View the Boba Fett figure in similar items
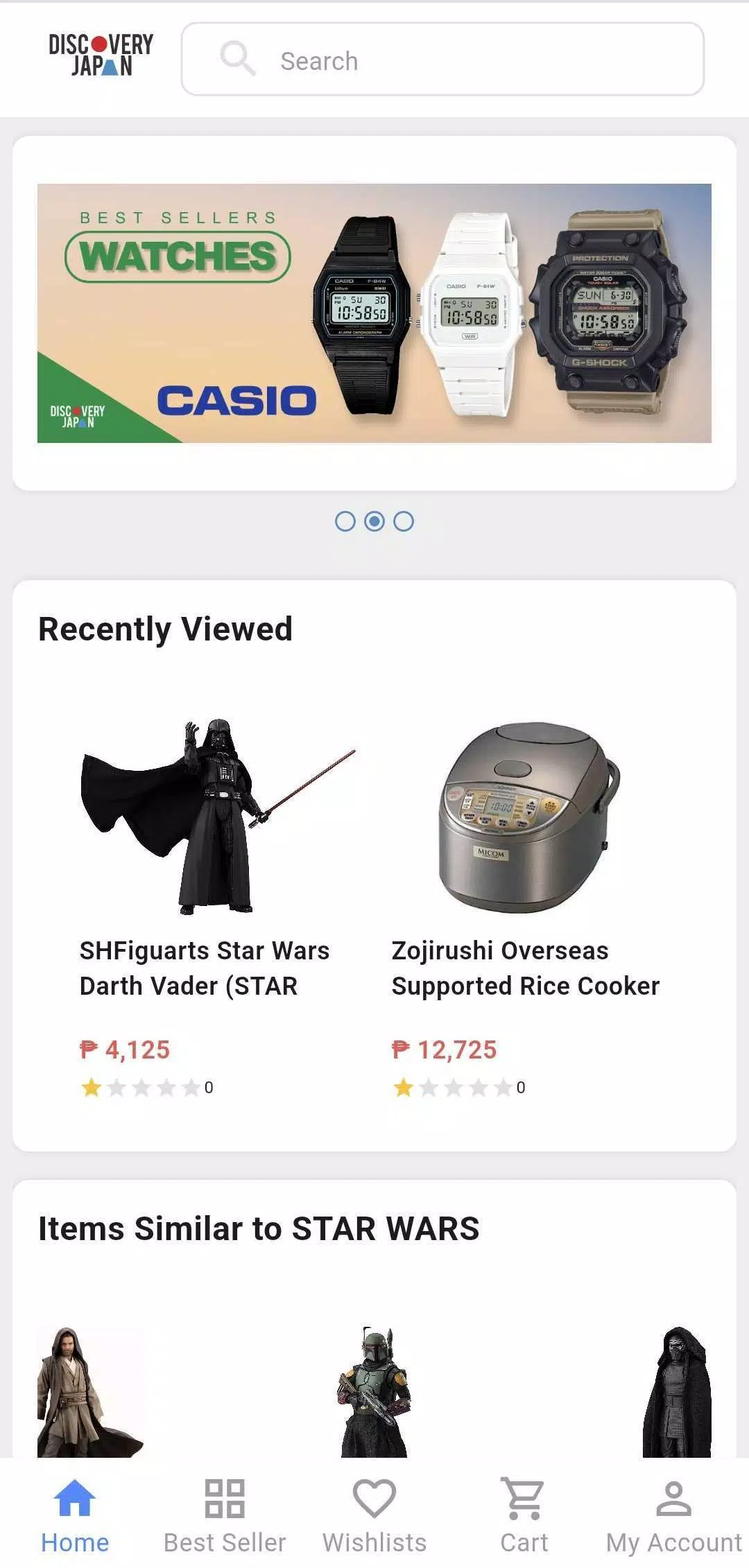749x1568 pixels. coord(374,1391)
